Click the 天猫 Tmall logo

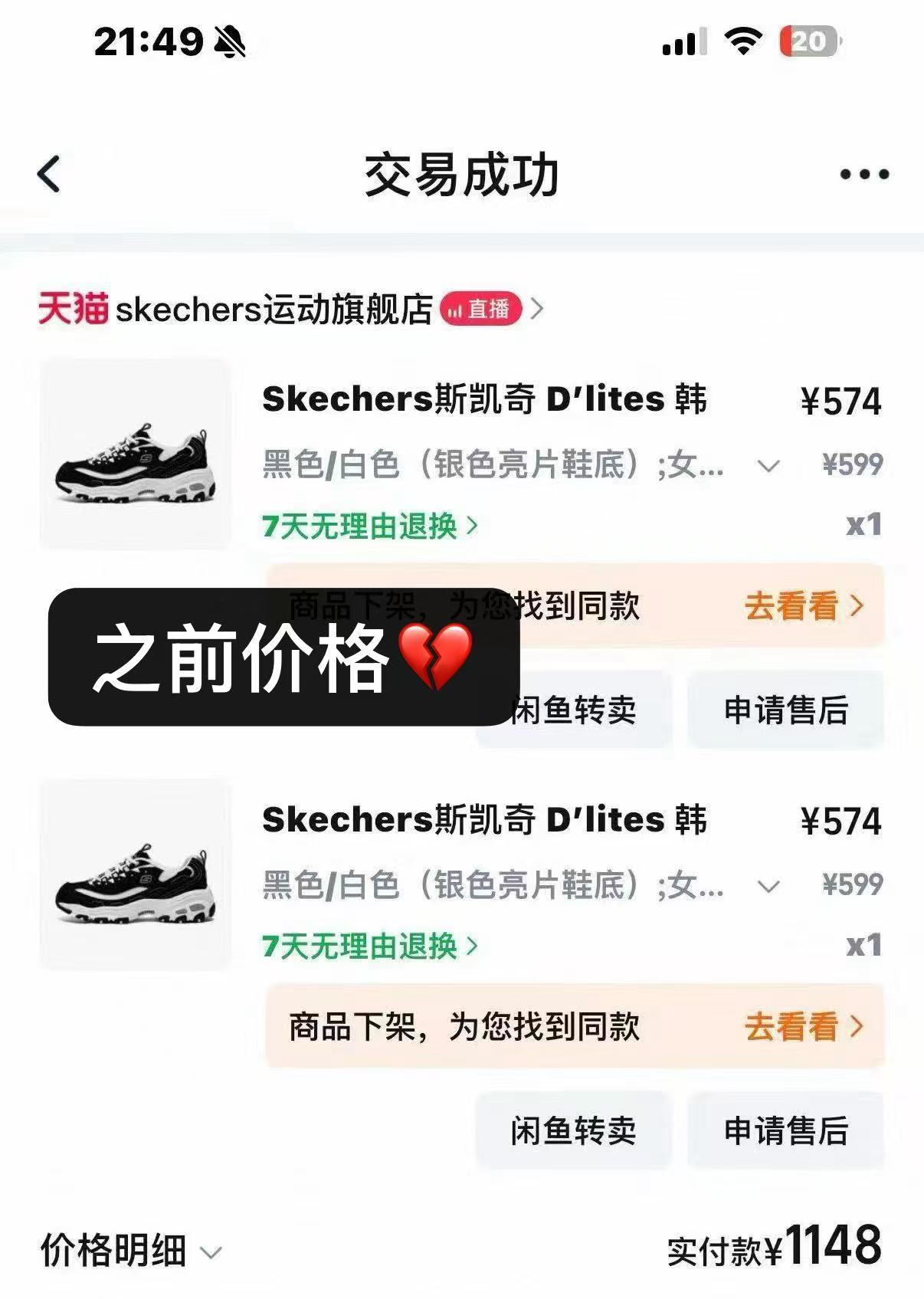(71, 310)
